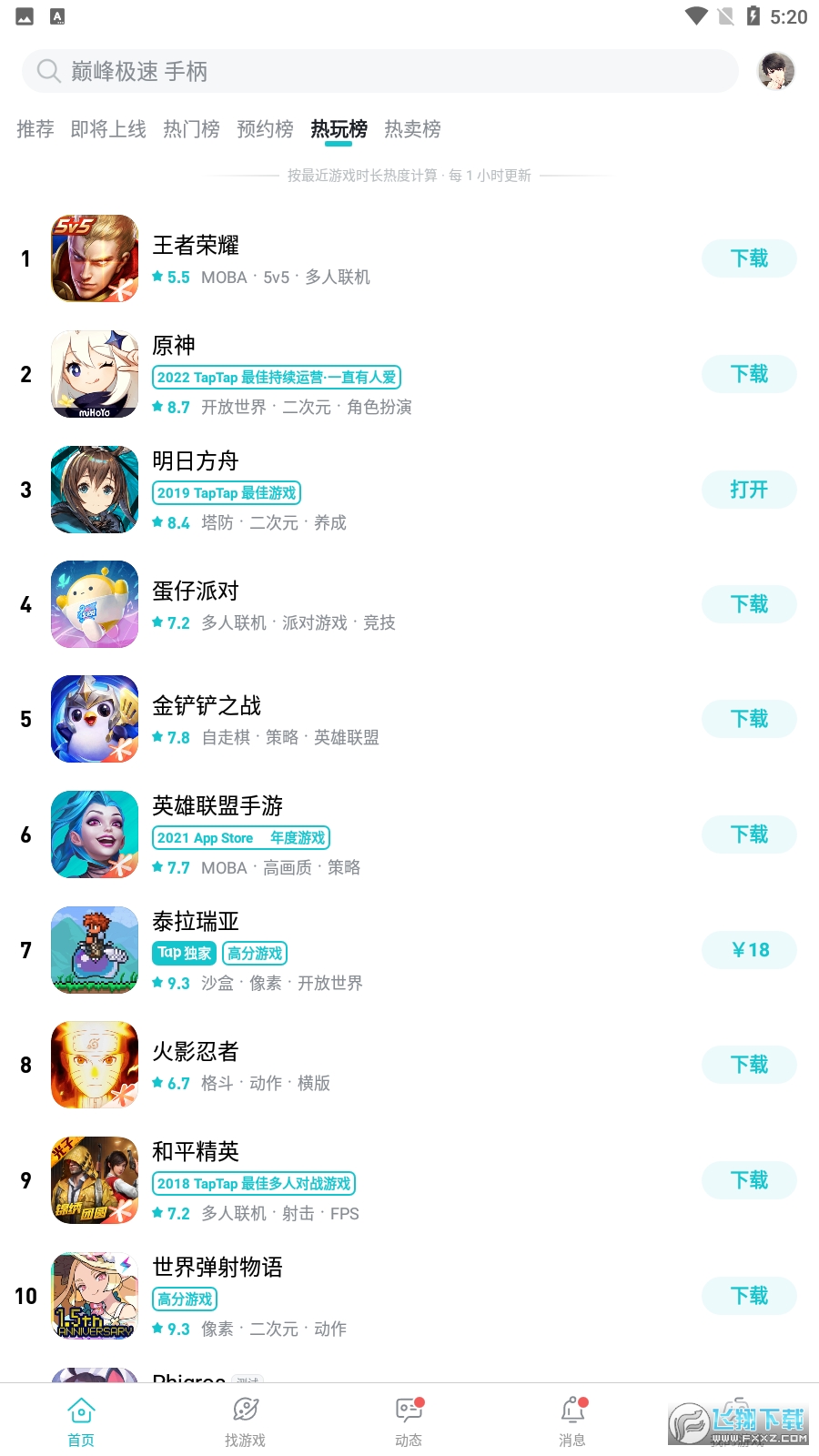
Task: Download 蛋仔派对
Action: pyautogui.click(x=749, y=604)
